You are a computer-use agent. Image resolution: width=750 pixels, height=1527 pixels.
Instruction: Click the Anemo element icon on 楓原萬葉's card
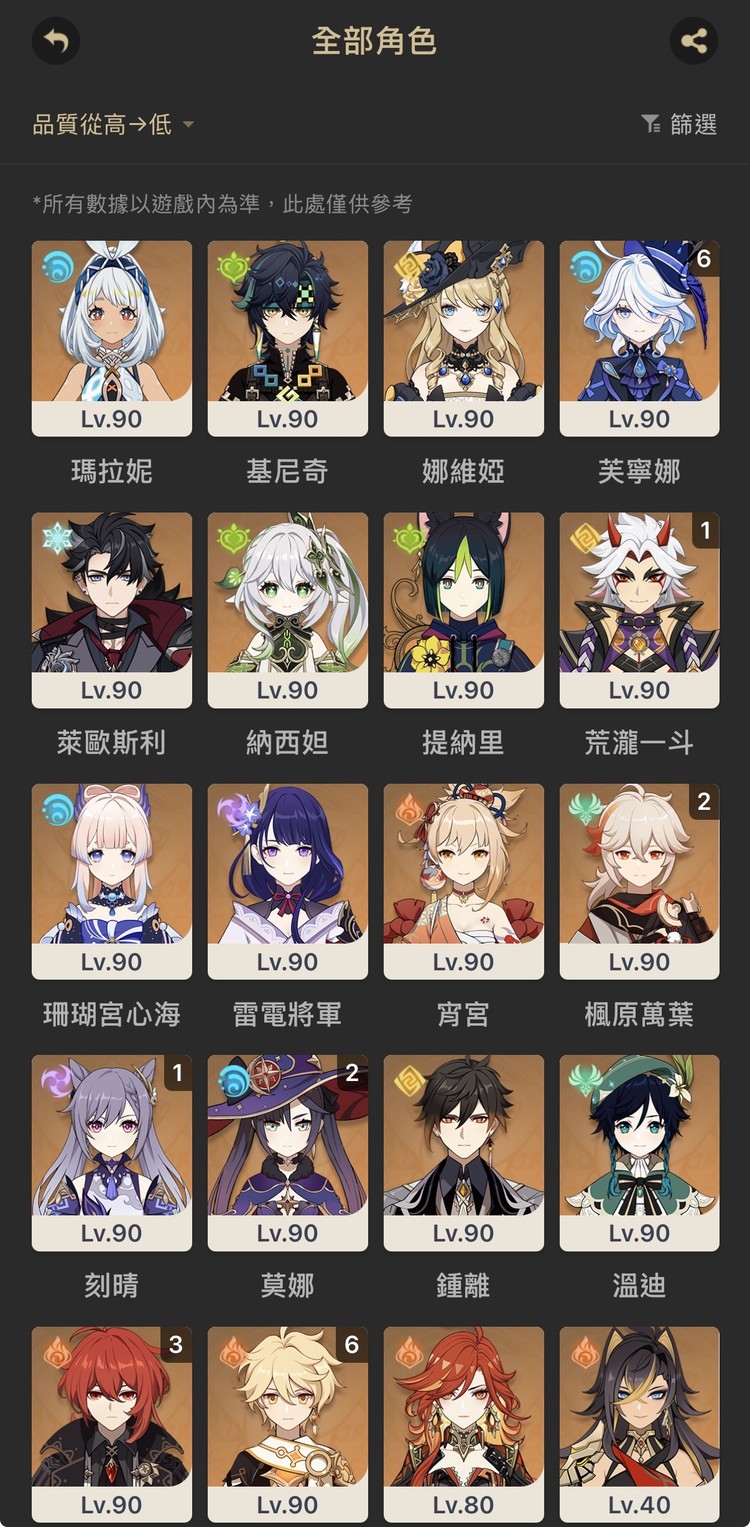coord(586,808)
